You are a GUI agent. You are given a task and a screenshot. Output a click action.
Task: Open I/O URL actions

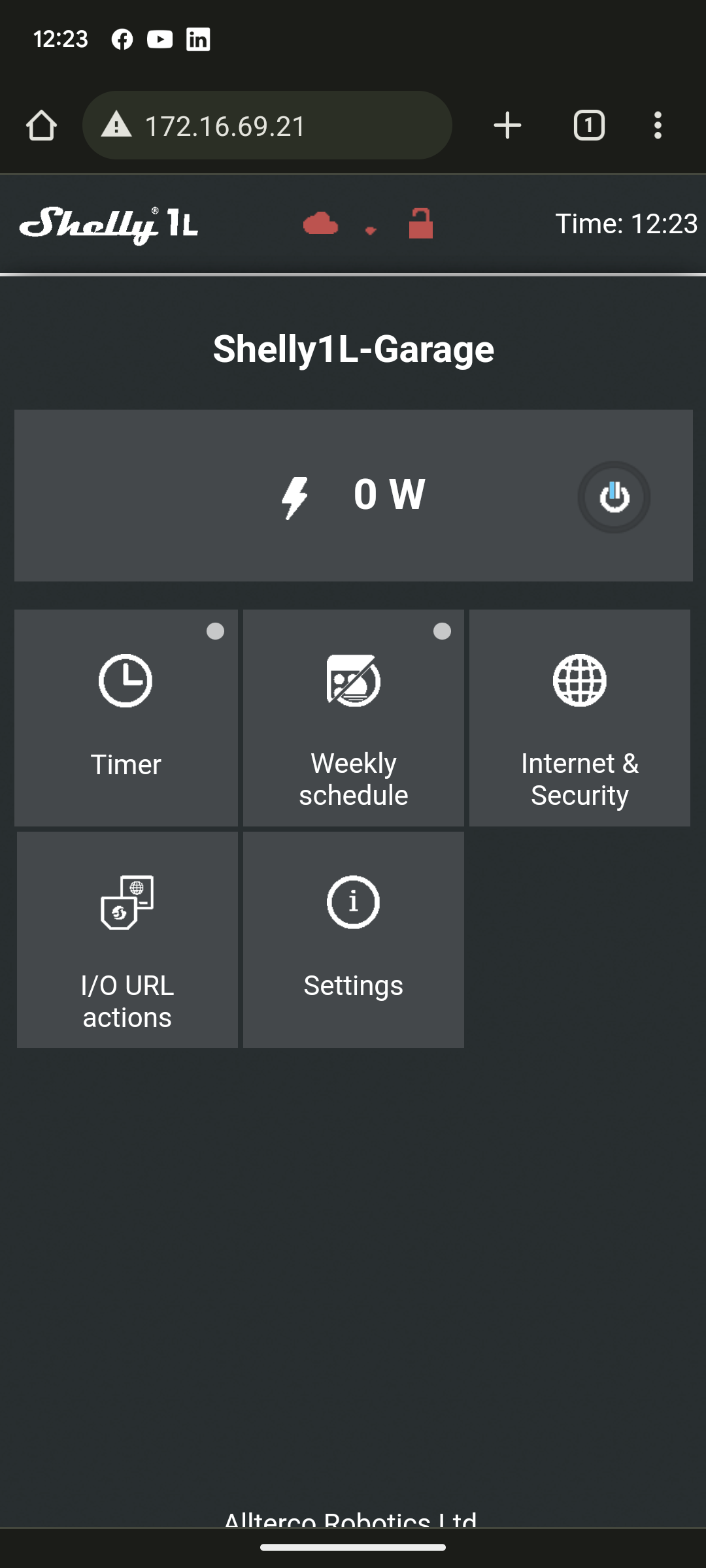coord(127,939)
